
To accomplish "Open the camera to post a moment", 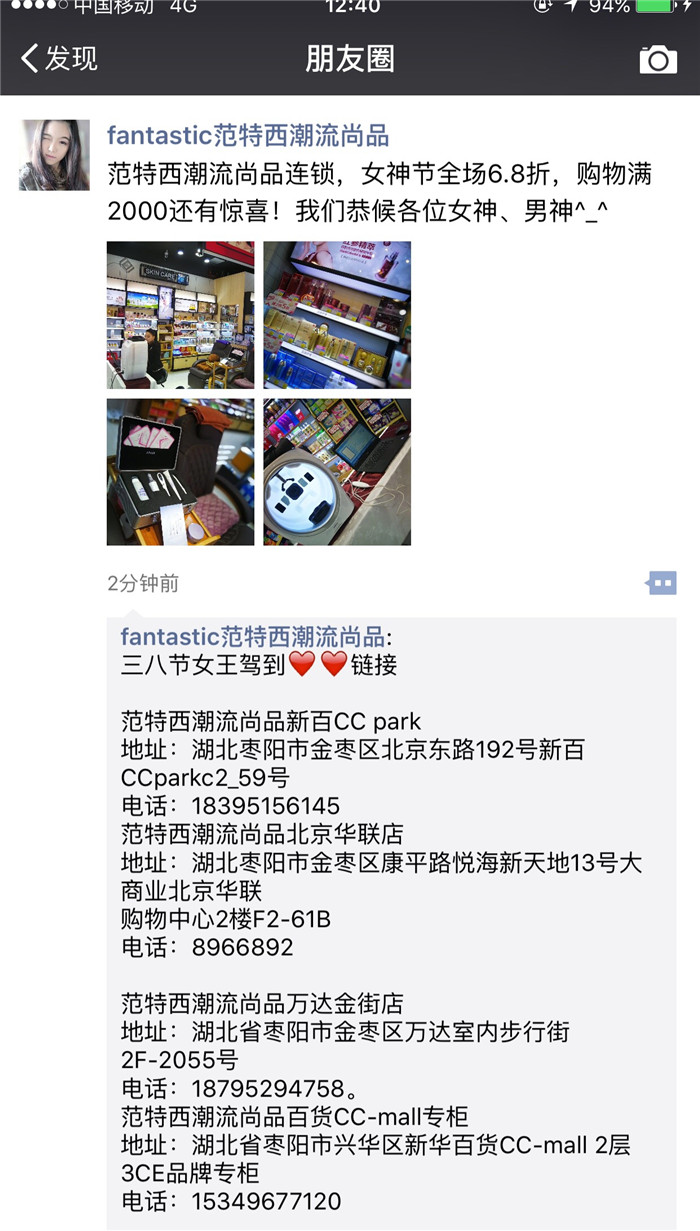I will (658, 59).
